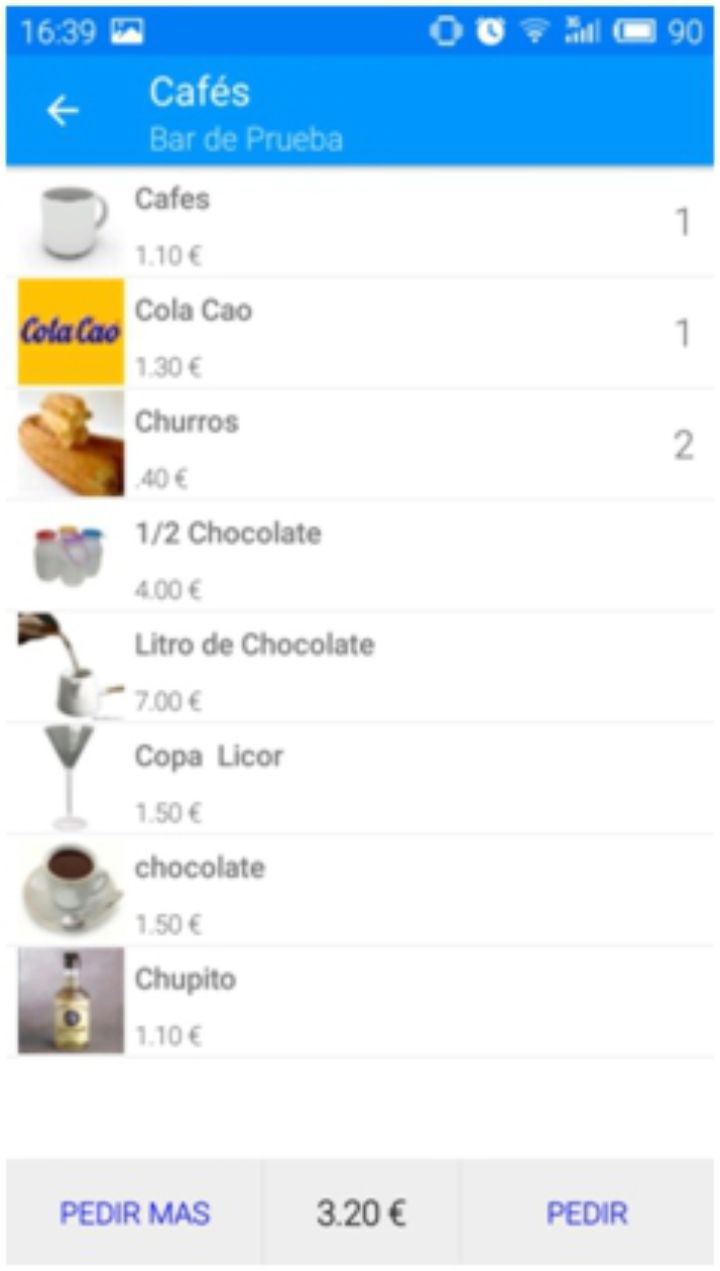Place the order with PEDIR

[587, 1214]
